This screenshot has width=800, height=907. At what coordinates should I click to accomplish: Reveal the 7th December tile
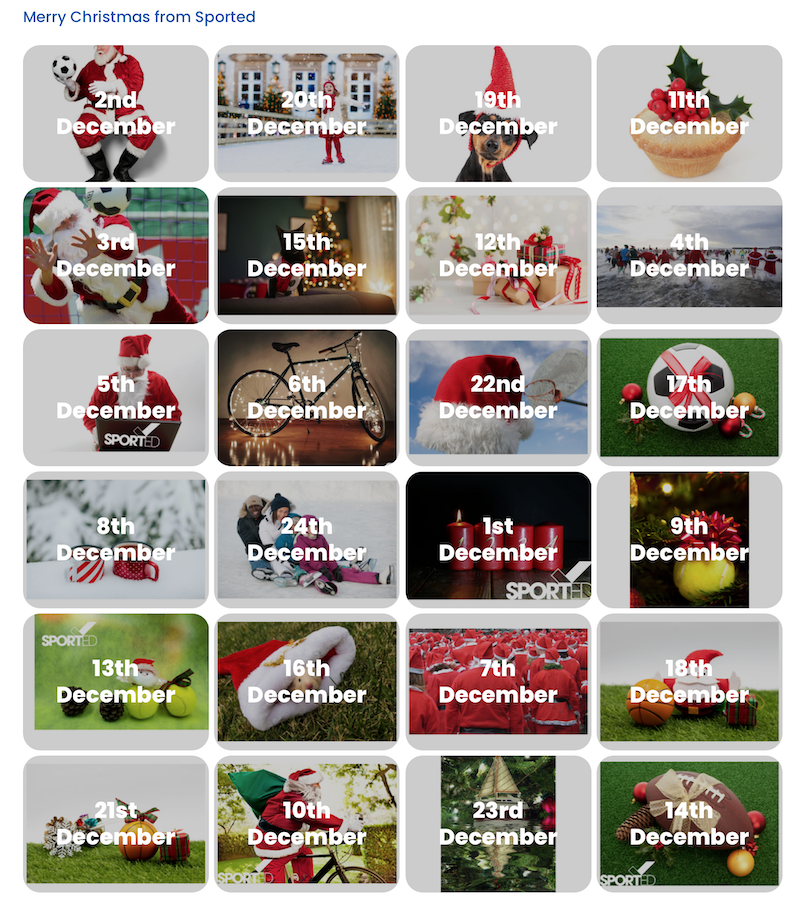coord(498,681)
